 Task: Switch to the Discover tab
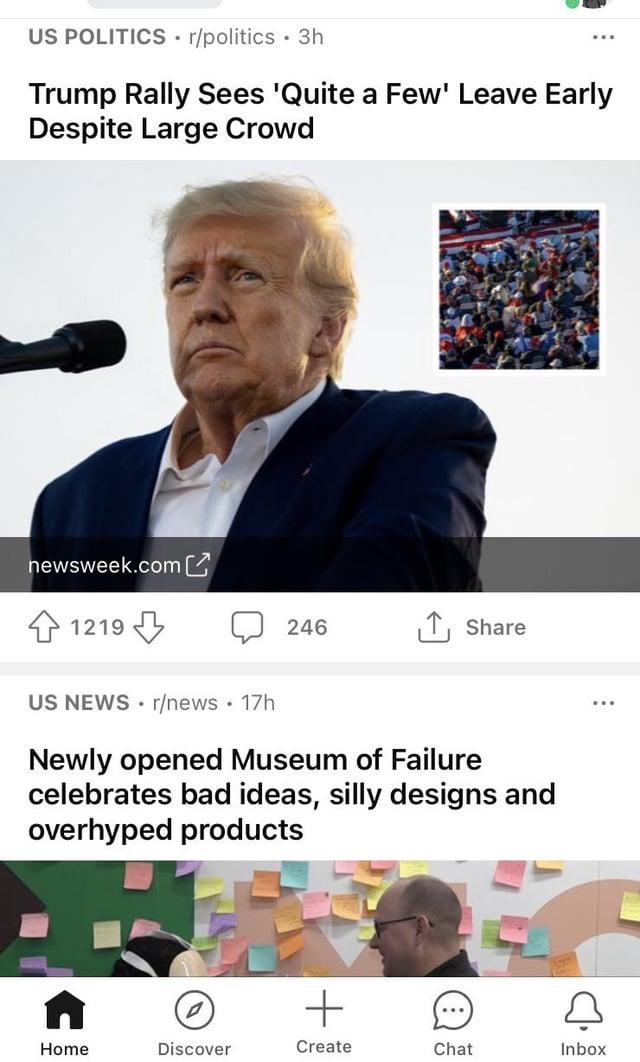point(194,1022)
